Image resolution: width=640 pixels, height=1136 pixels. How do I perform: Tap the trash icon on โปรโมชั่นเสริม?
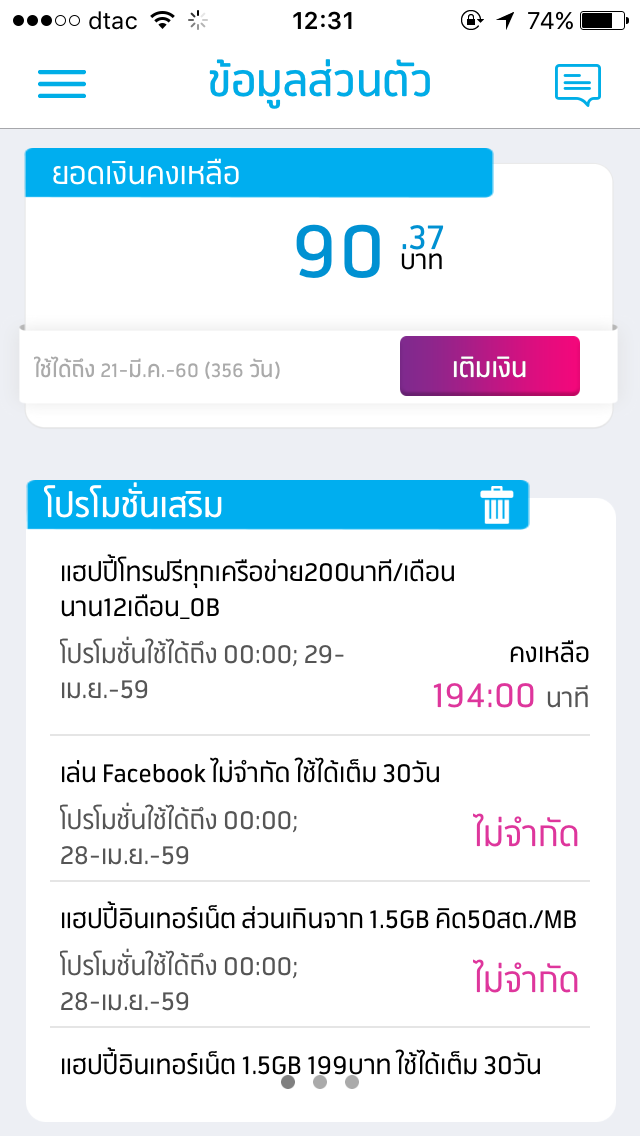pos(497,505)
